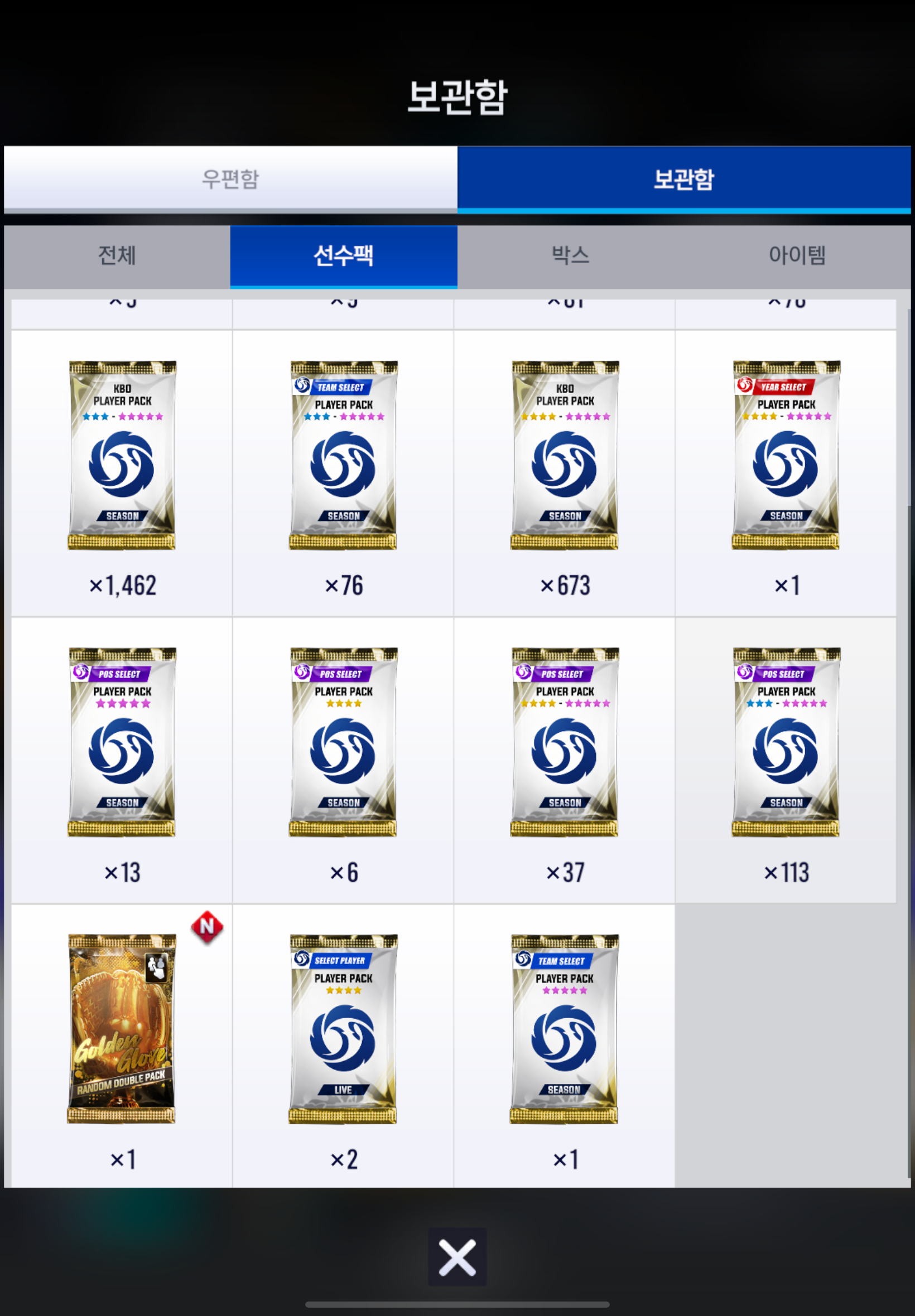915x1316 pixels.
Task: Select the 선수팩 category tab
Action: [344, 255]
